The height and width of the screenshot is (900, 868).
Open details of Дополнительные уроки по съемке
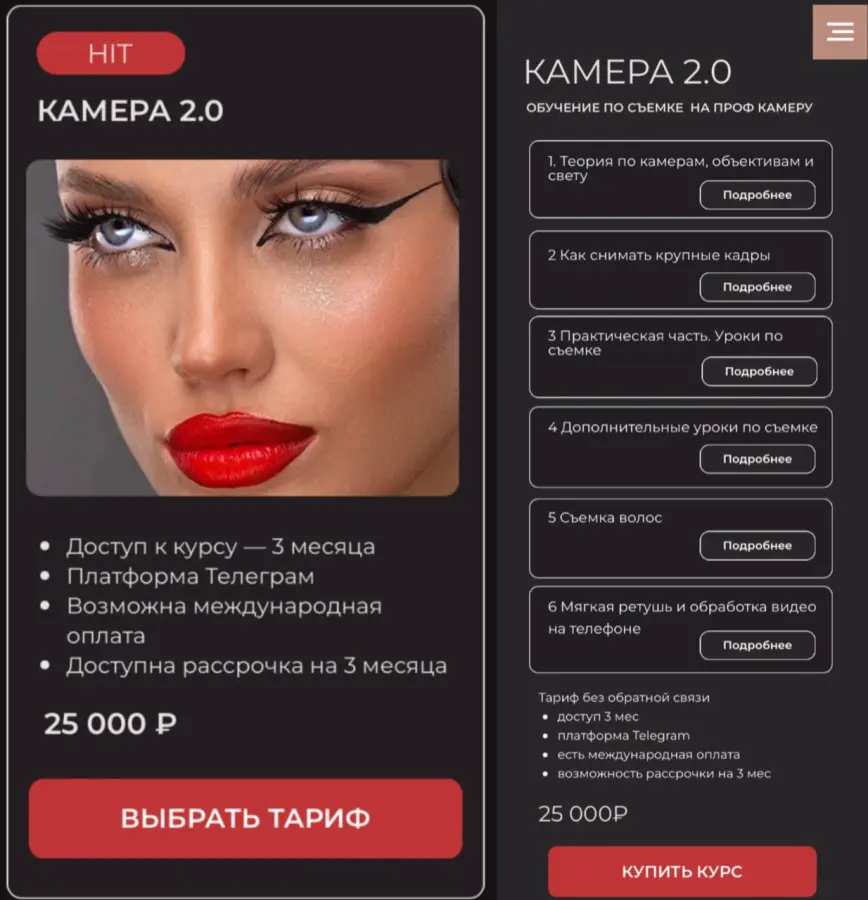757,459
